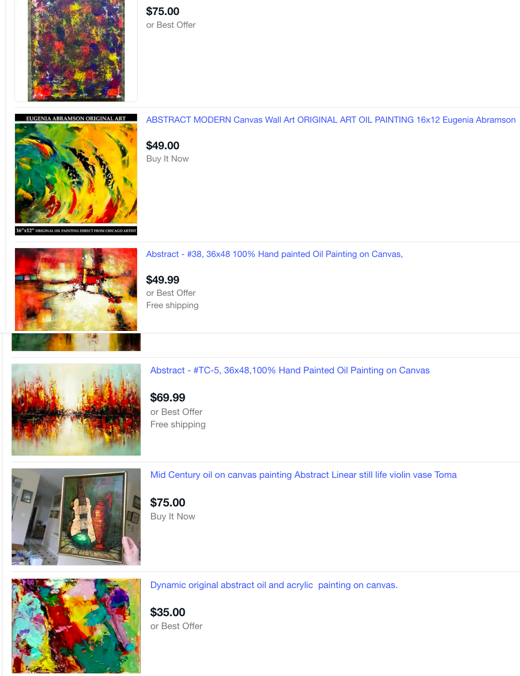Open the Abstract #TC-5 36x48 listing title
Image resolution: width=520 pixels, height=676 pixels.
point(290,370)
